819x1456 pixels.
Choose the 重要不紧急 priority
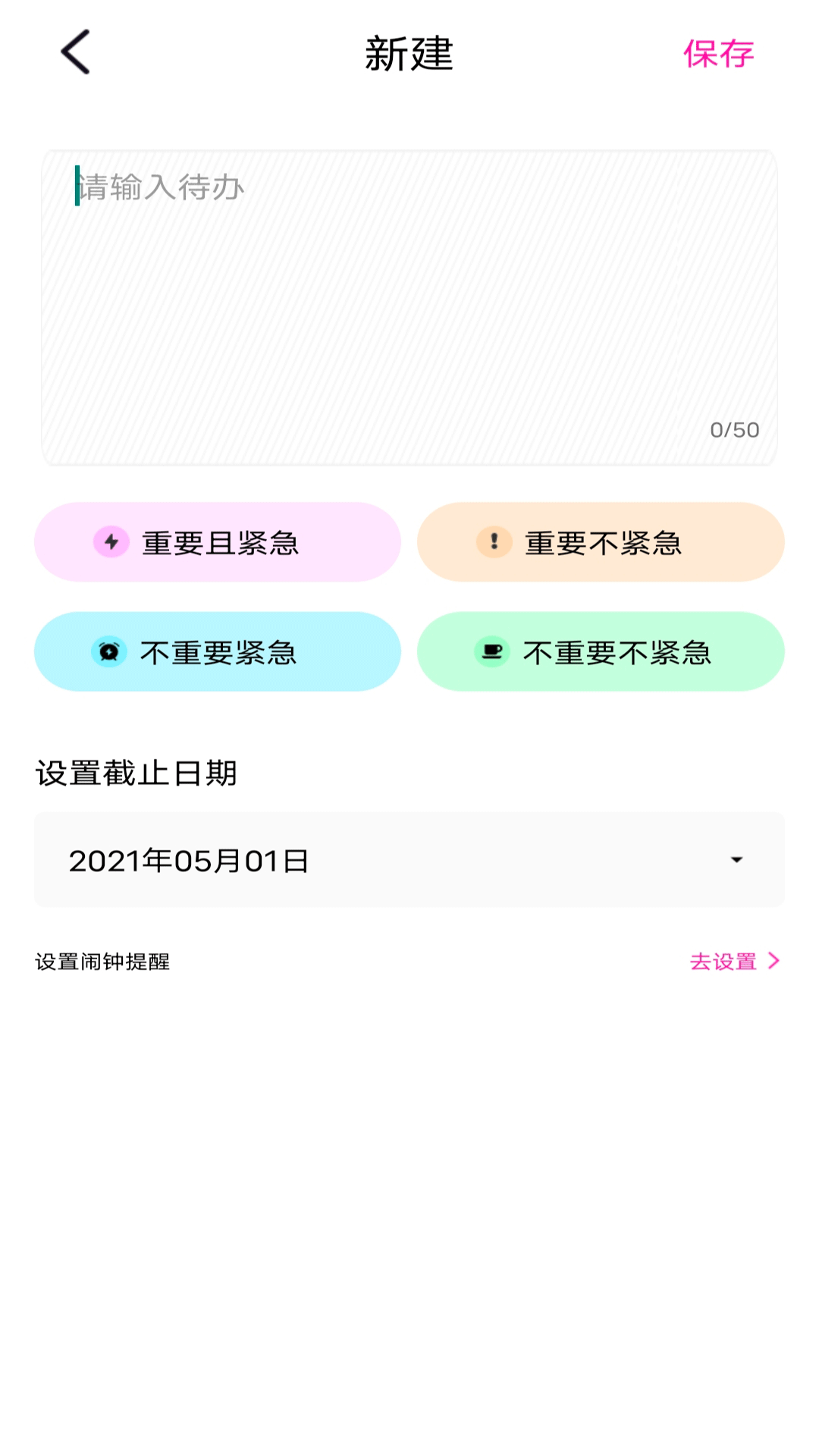601,542
